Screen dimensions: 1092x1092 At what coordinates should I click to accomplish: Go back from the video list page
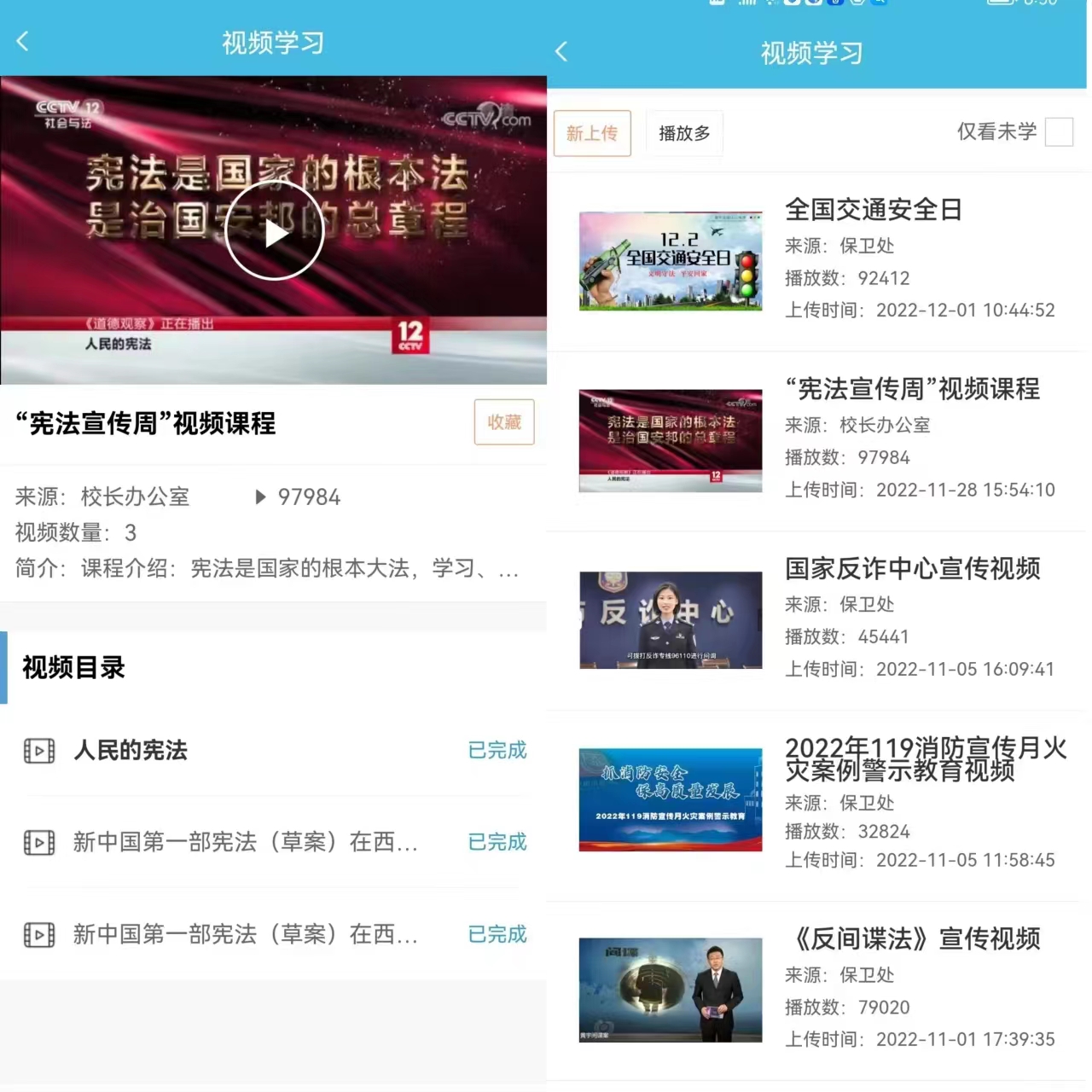point(561,52)
